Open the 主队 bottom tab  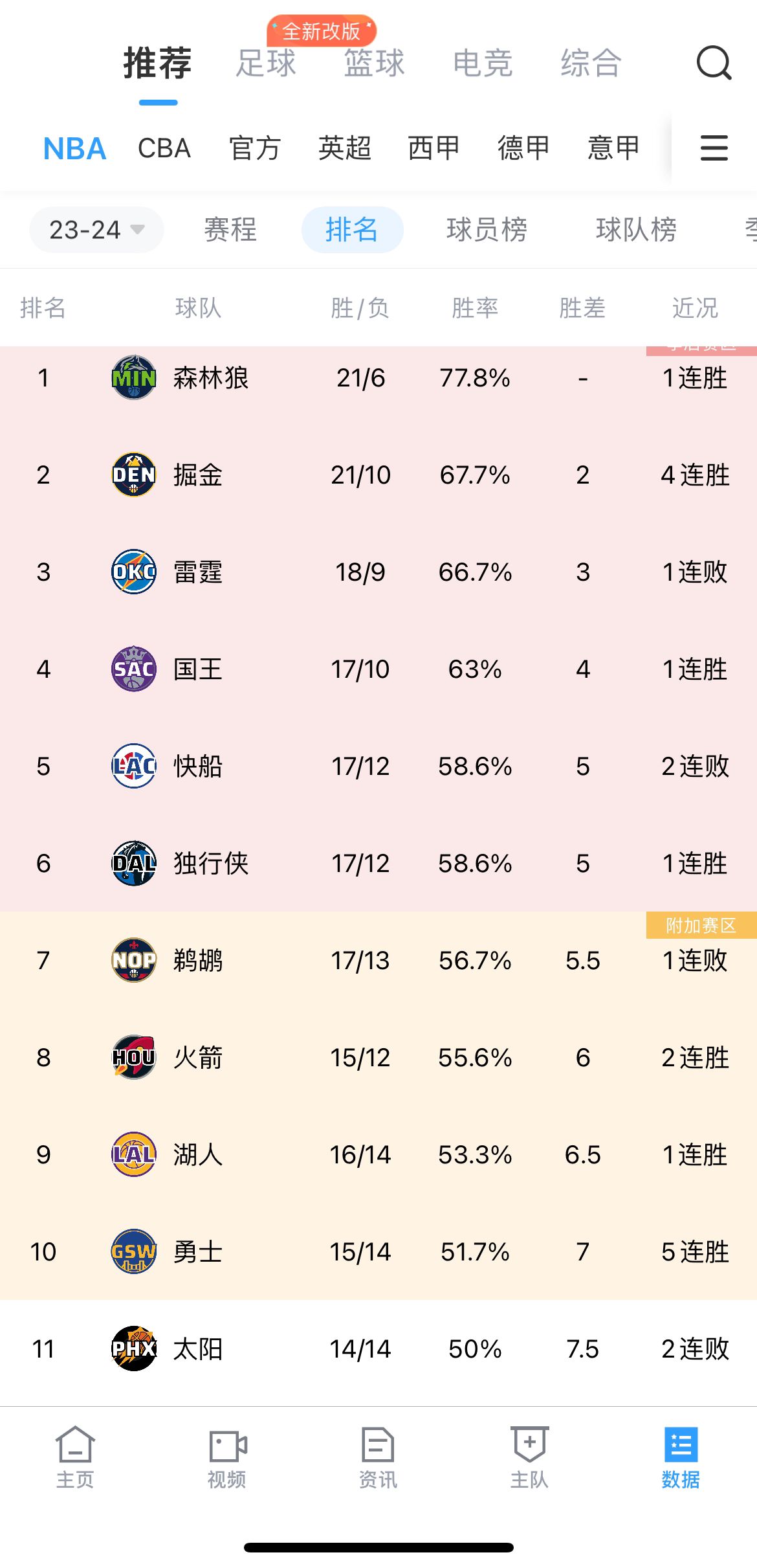[x=530, y=1457]
